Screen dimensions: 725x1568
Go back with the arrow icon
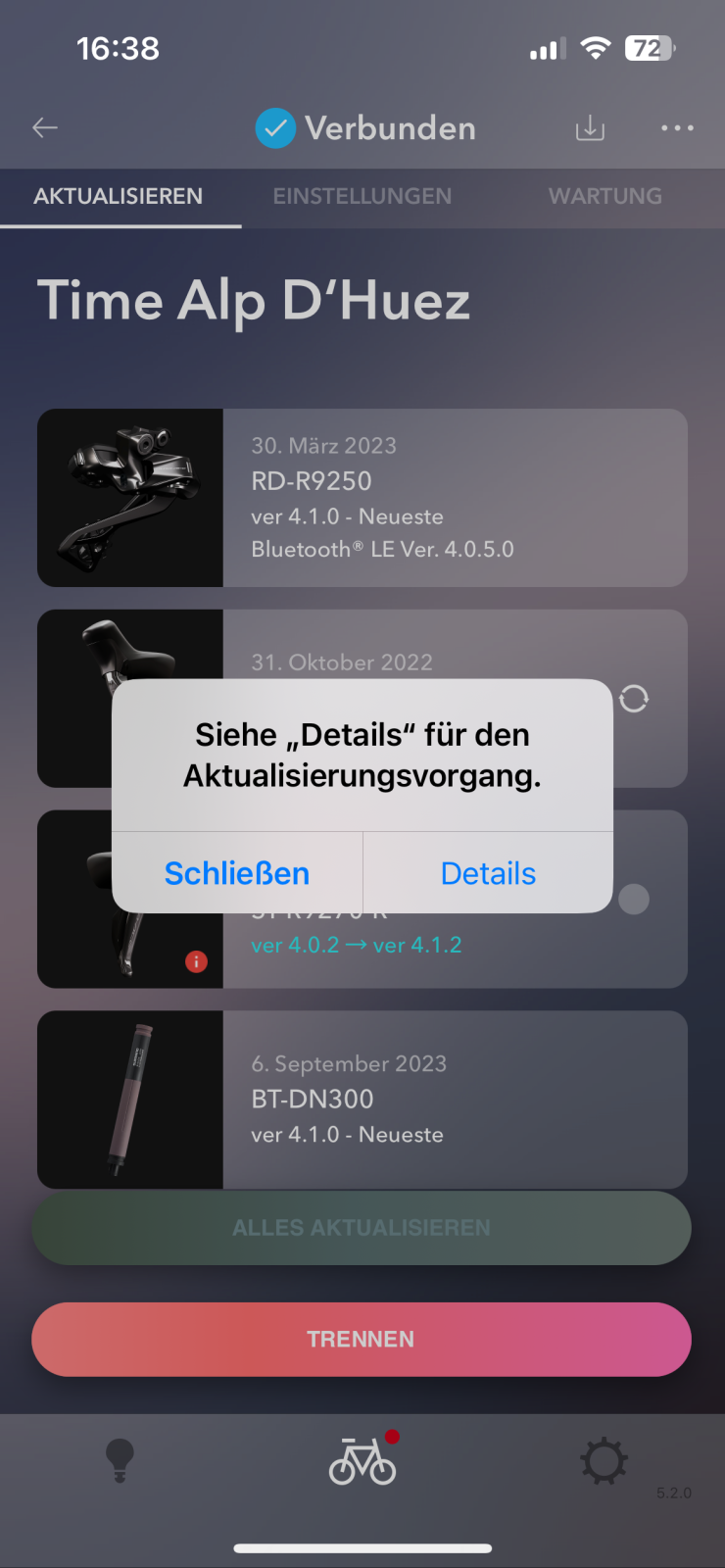pos(45,127)
